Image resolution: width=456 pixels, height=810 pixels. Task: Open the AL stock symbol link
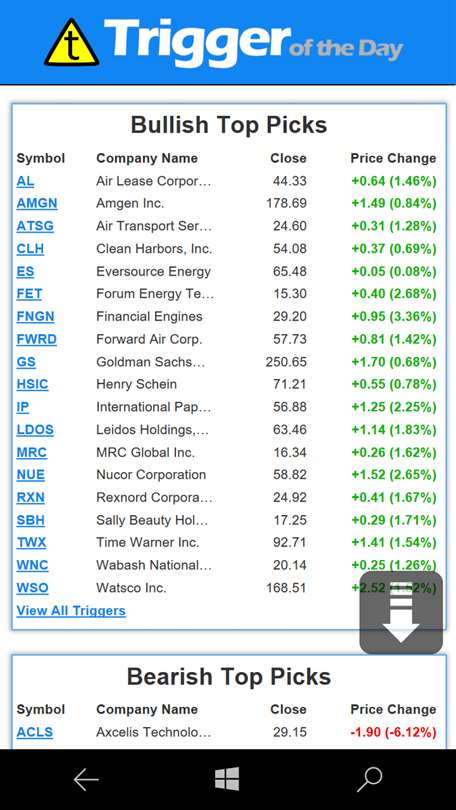click(x=25, y=181)
